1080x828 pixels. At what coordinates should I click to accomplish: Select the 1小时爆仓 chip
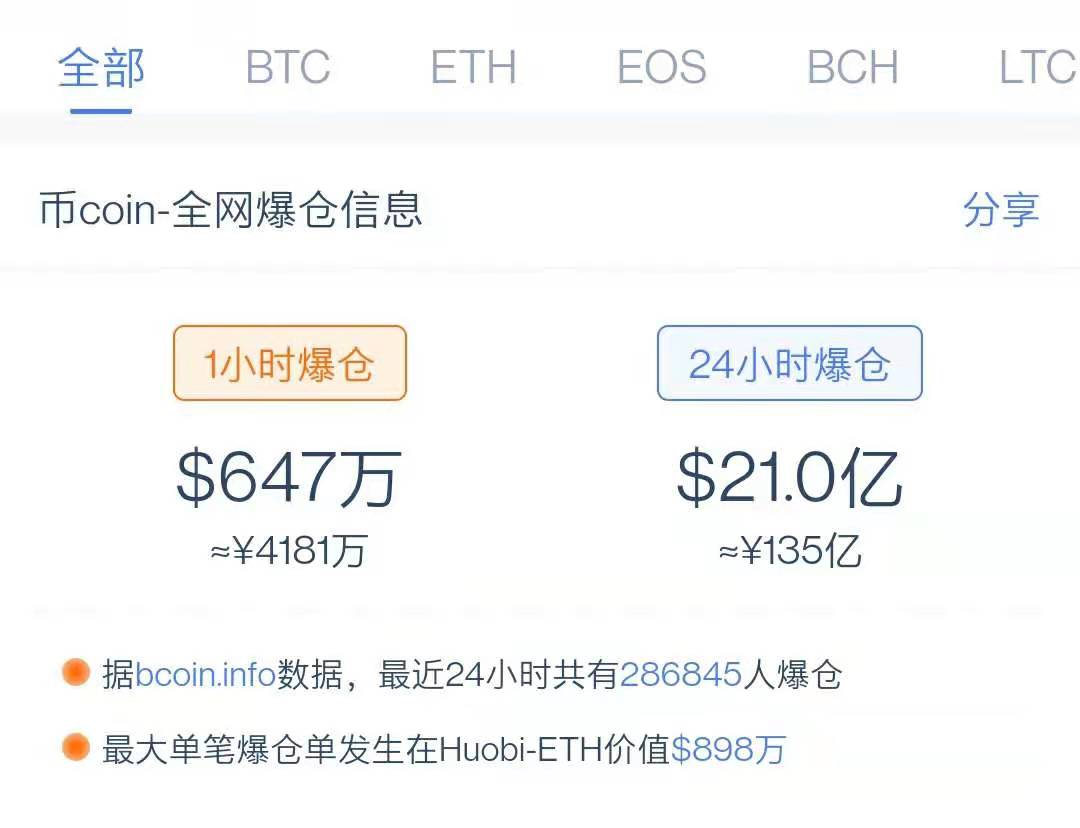(290, 363)
